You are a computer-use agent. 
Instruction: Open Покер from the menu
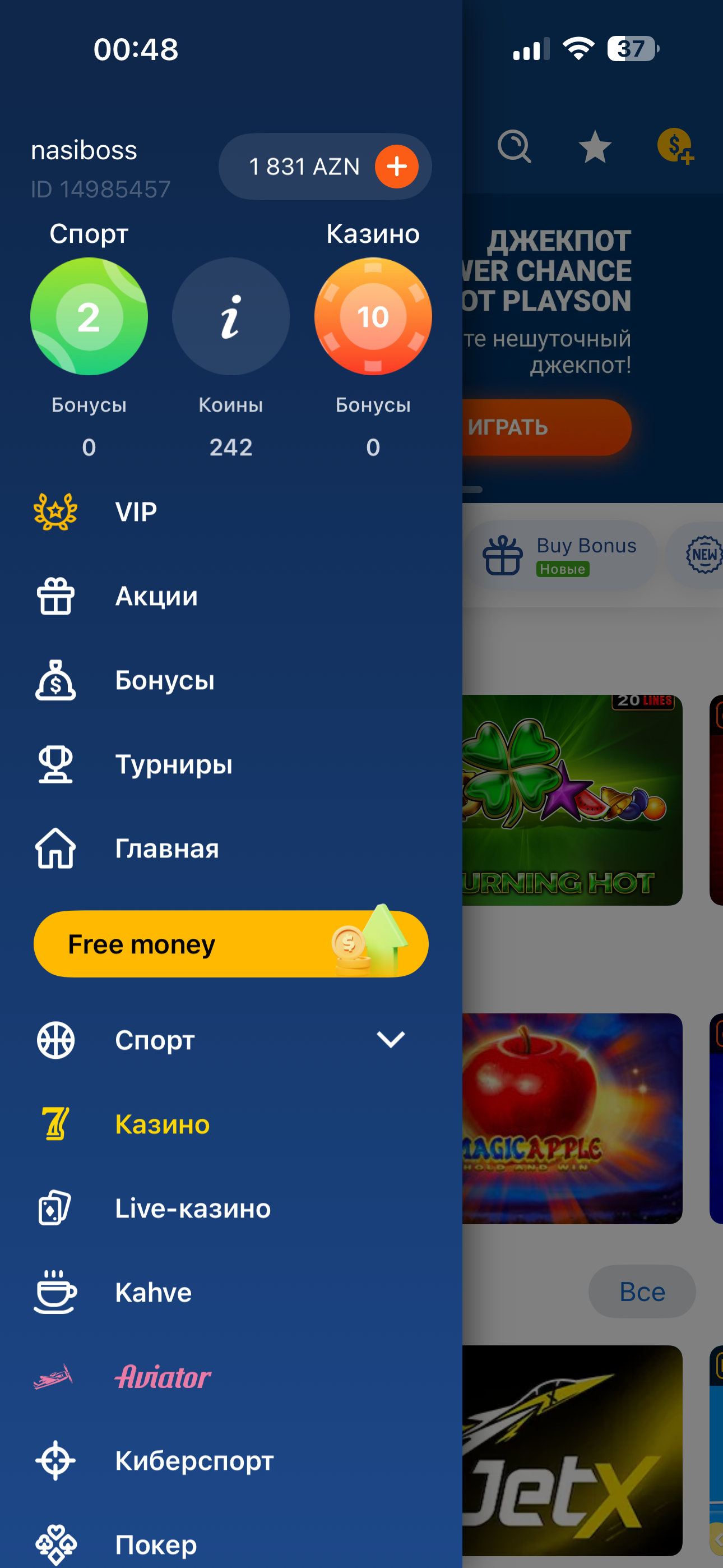156,1544
